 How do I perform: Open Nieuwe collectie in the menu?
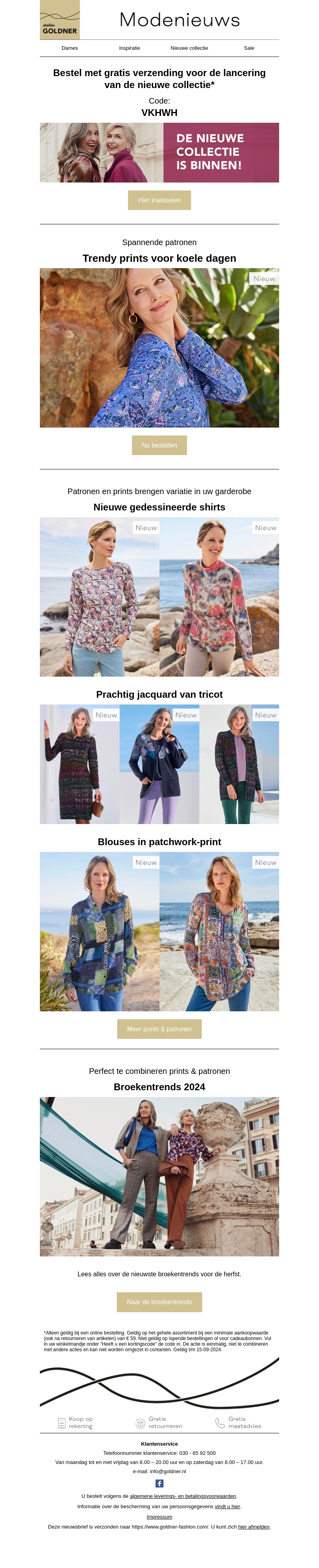coord(189,48)
